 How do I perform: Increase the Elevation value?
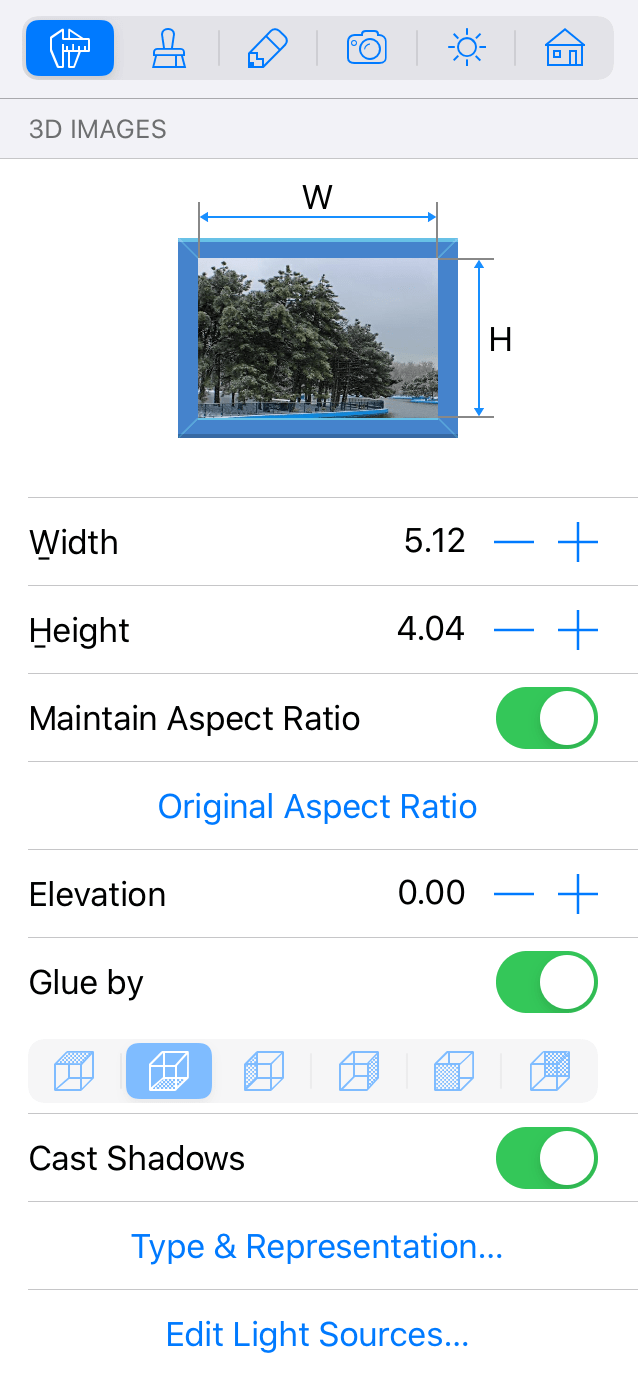(x=578, y=894)
